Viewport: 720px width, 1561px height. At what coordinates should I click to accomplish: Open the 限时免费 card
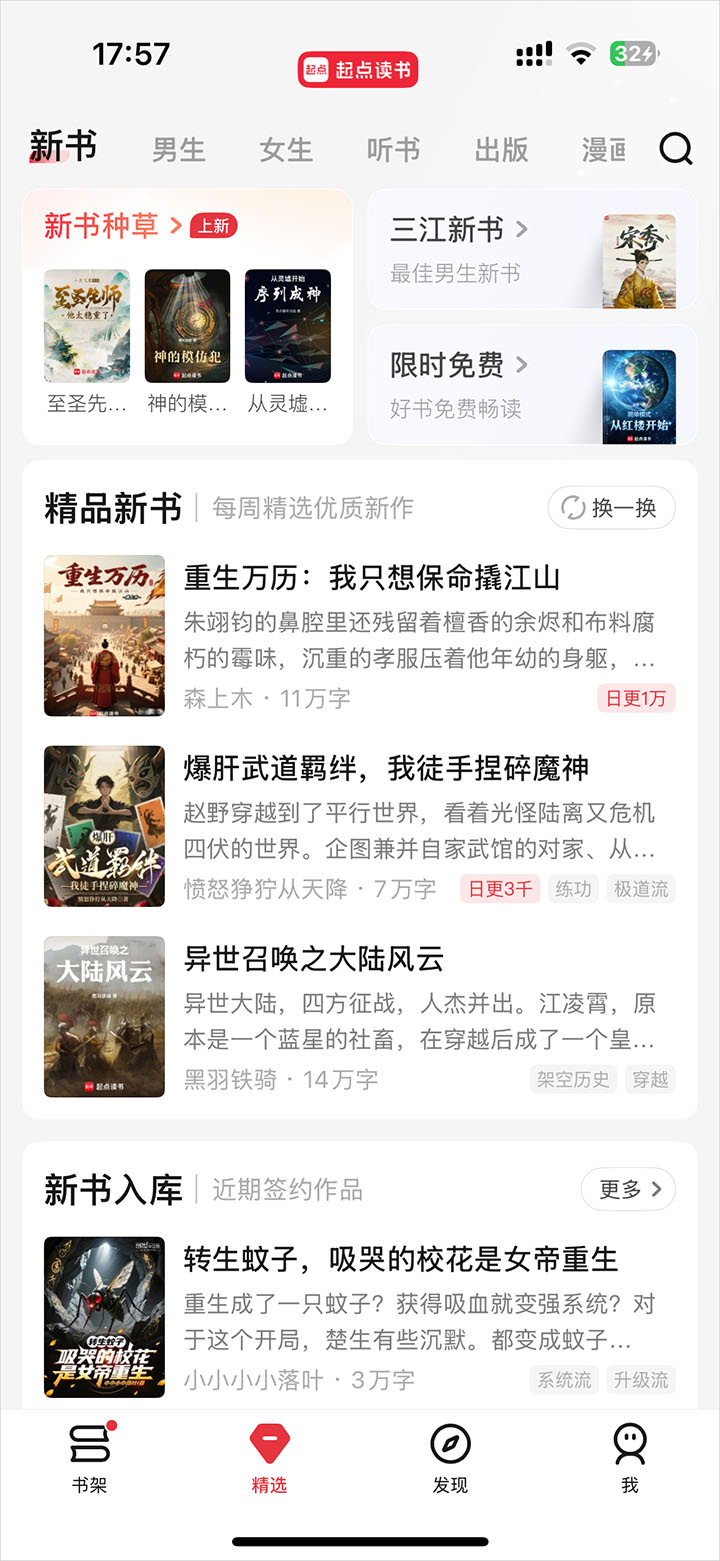532,385
